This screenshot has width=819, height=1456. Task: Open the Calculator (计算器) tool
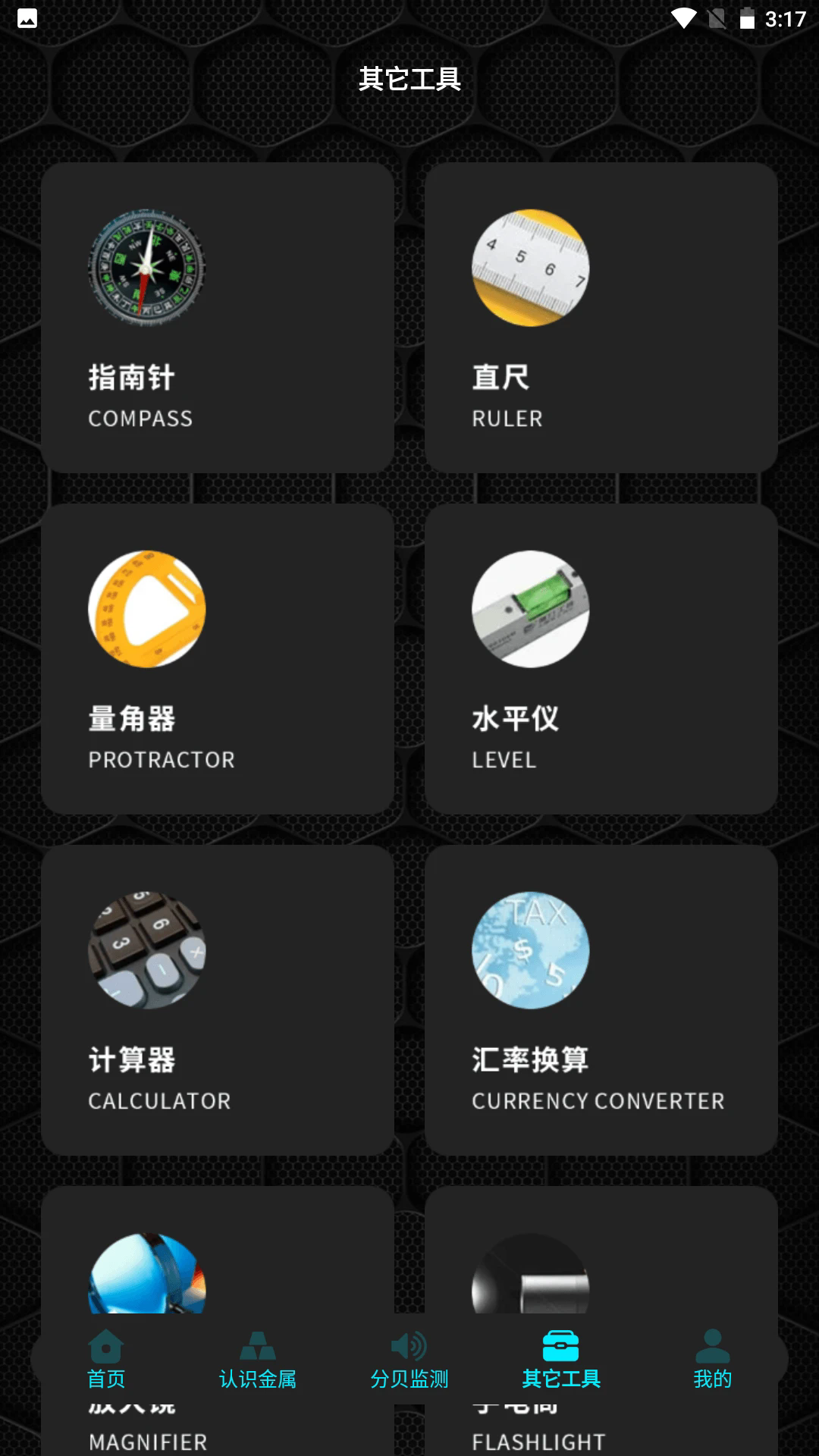point(218,999)
